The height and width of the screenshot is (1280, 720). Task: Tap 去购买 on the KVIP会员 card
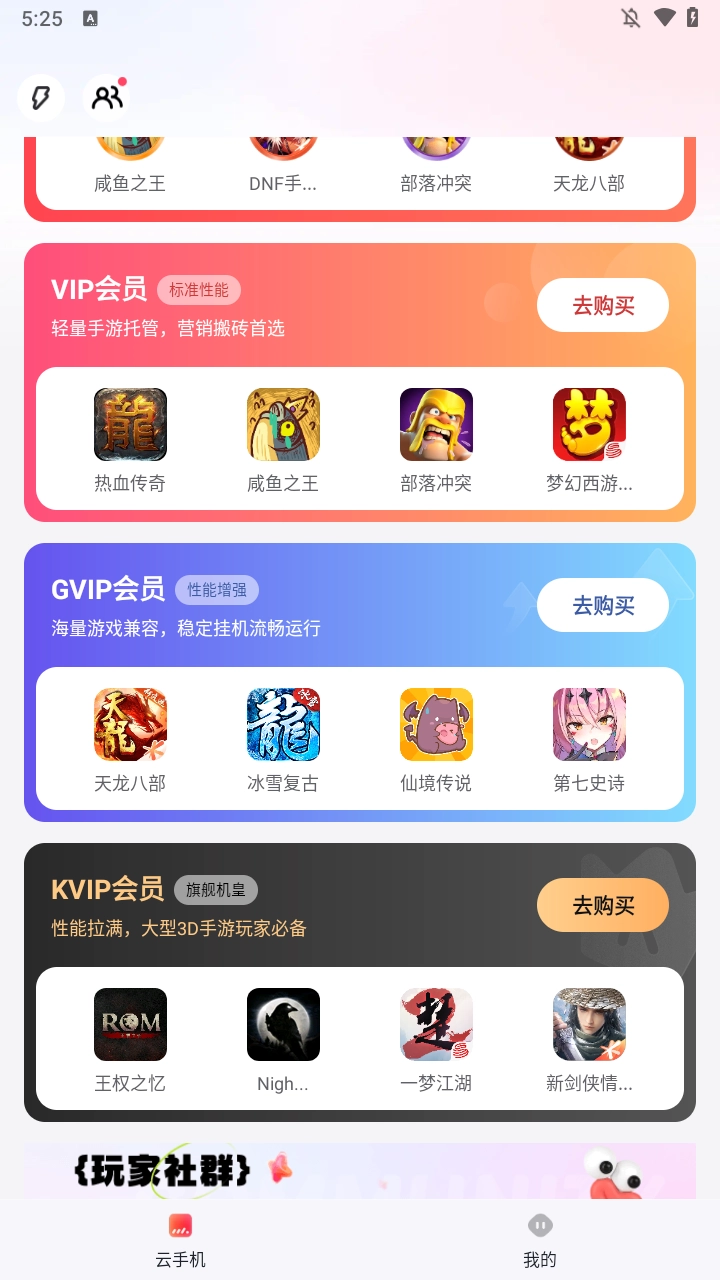tap(603, 905)
